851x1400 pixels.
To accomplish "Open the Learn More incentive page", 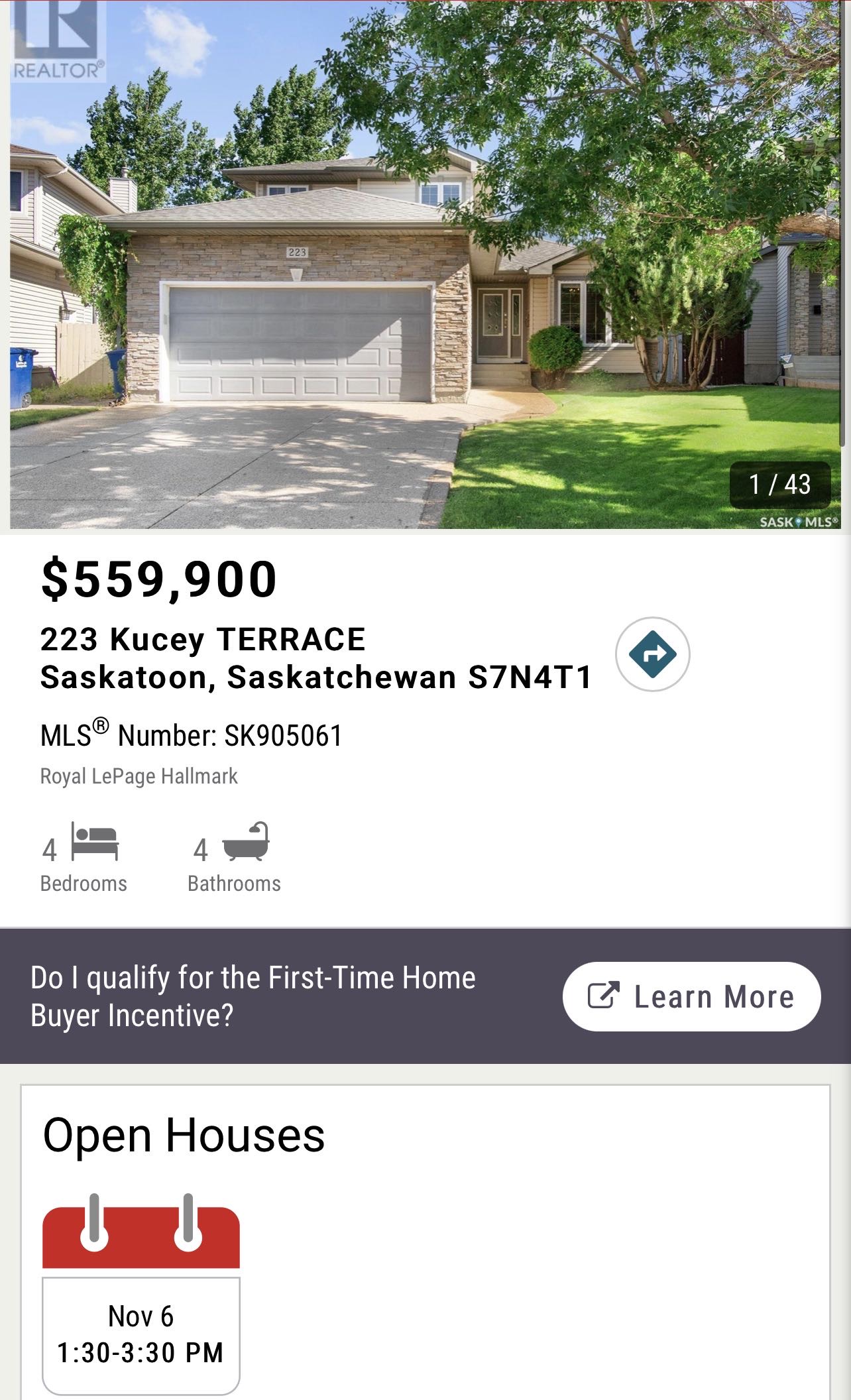I will [693, 995].
